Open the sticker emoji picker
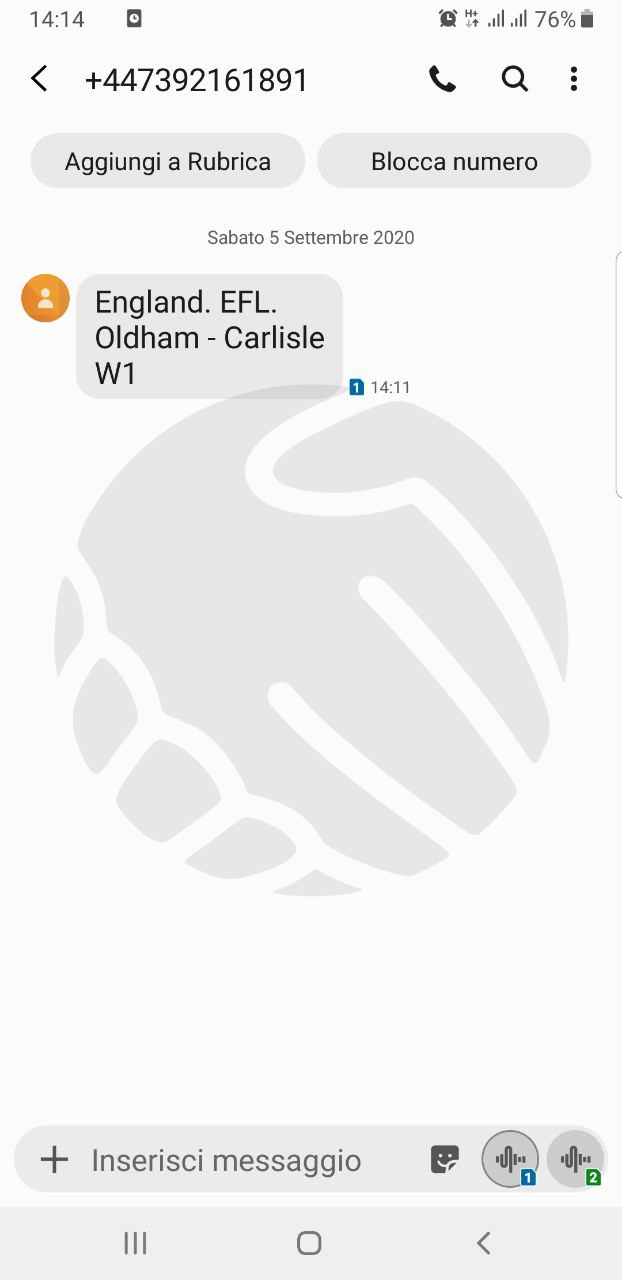This screenshot has width=622, height=1280. [x=444, y=1160]
